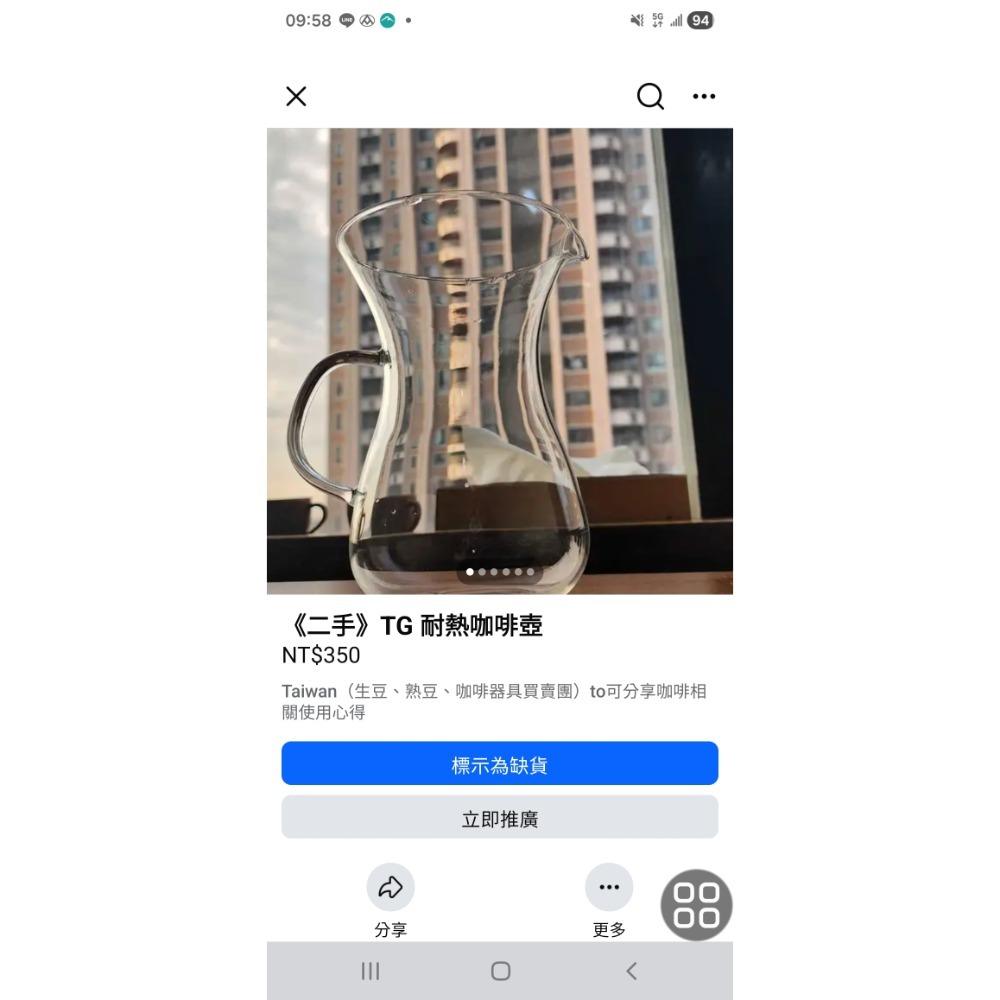The height and width of the screenshot is (1000, 1000).
Task: Open recent apps from the navigation bar
Action: coord(370,971)
